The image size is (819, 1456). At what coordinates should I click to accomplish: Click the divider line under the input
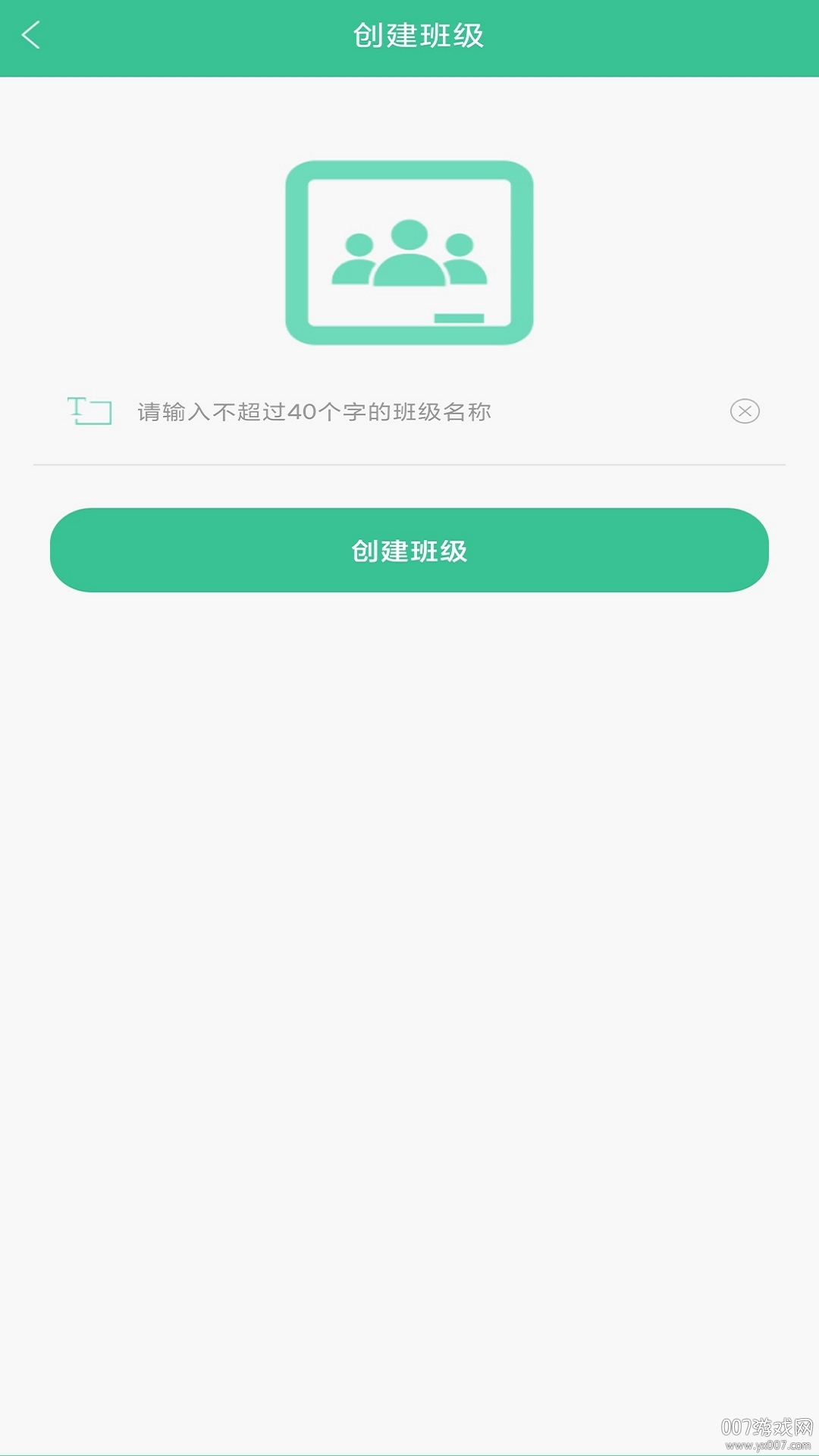[409, 464]
